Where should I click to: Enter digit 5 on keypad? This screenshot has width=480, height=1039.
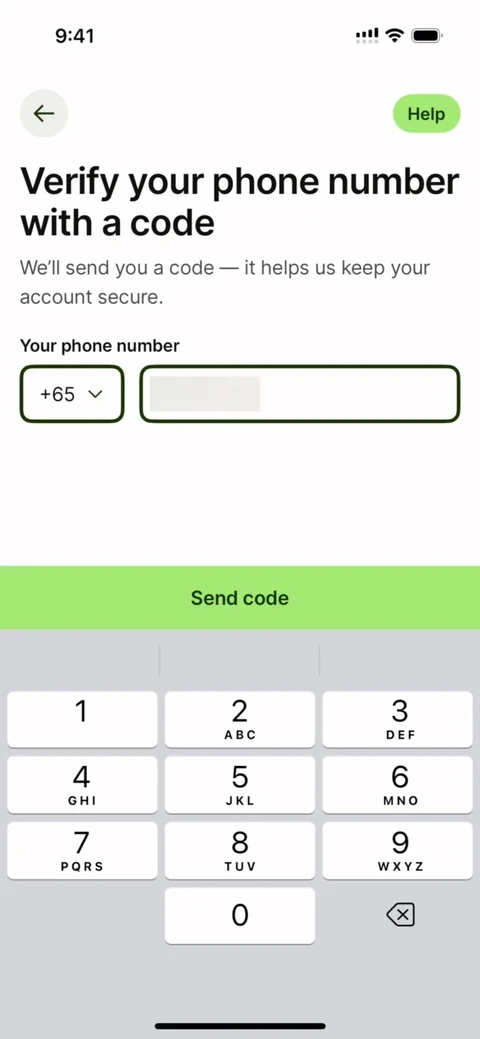pos(240,785)
